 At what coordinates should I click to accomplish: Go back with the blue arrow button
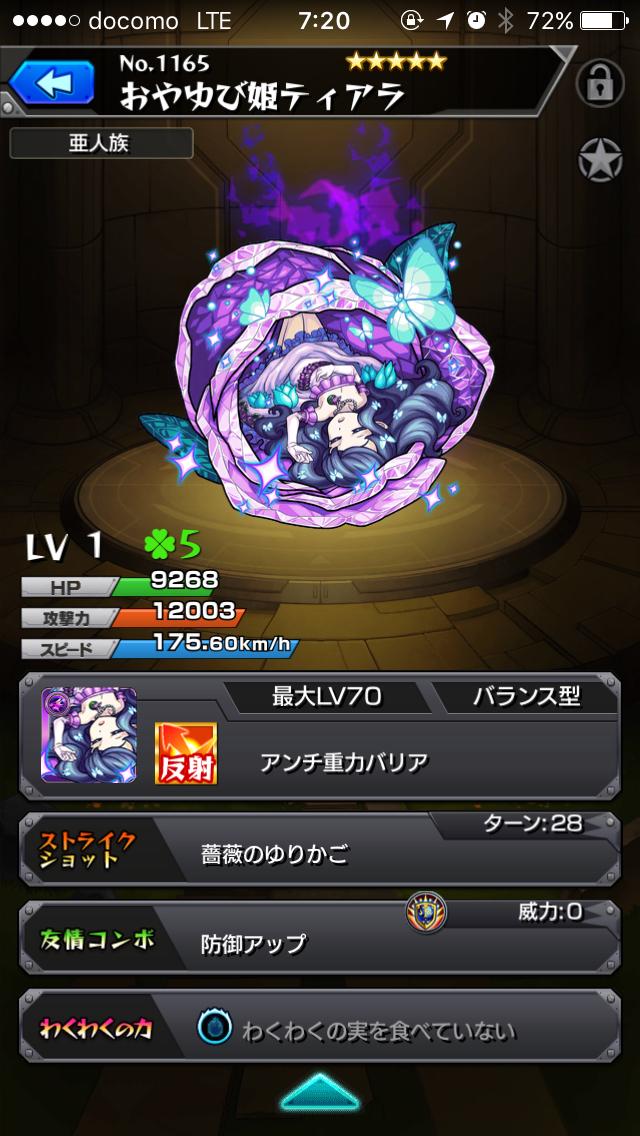[x=50, y=84]
